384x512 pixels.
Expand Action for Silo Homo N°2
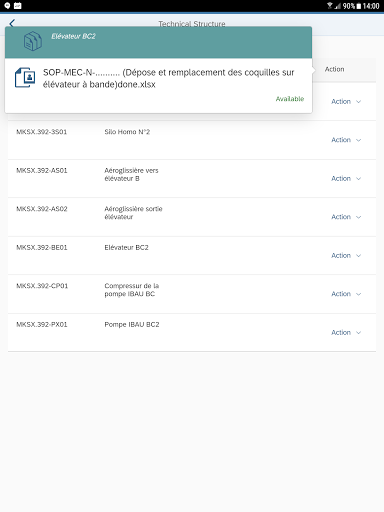click(346, 140)
